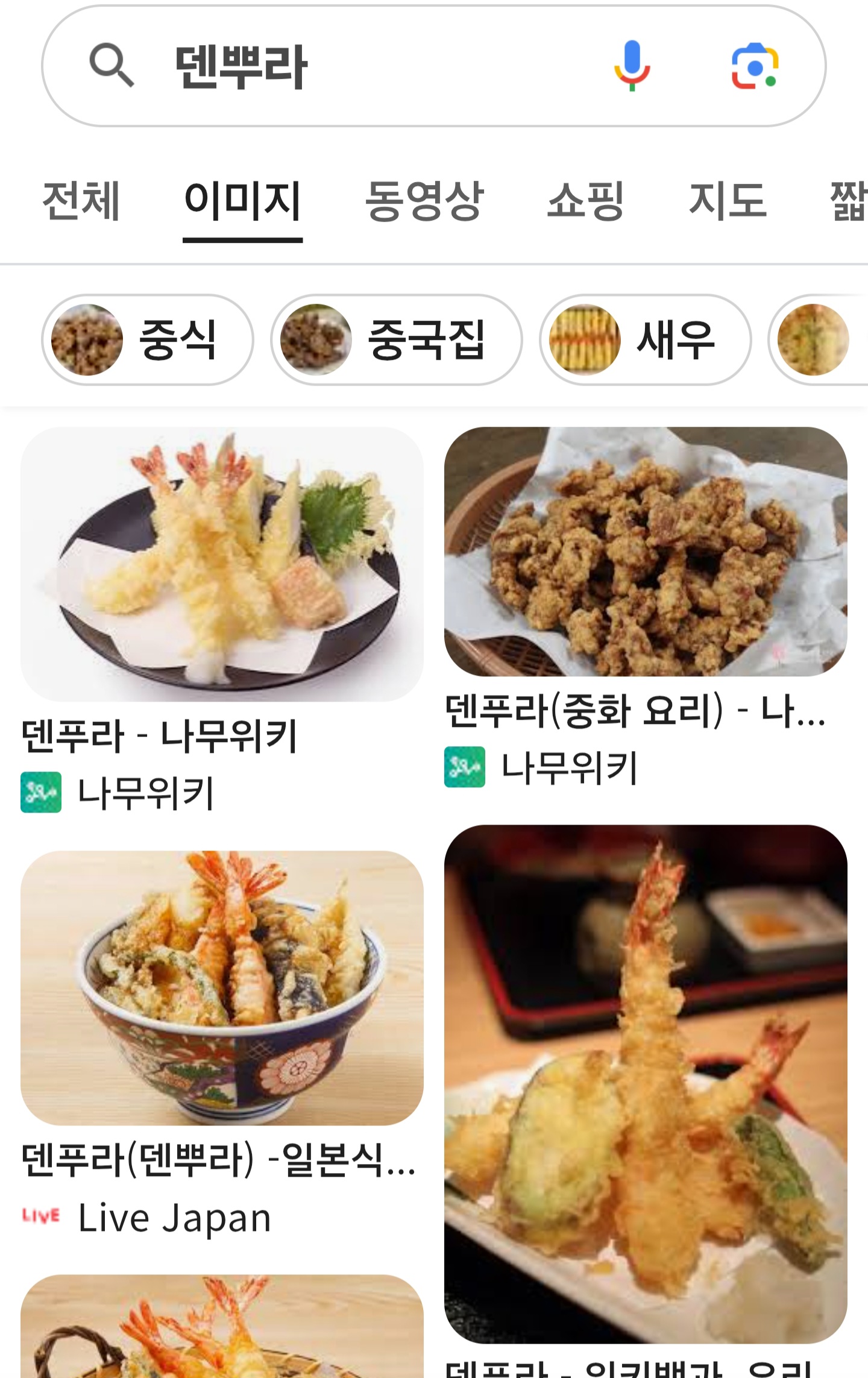Switch to the 동영상 tab
The height and width of the screenshot is (1378, 868).
pyautogui.click(x=424, y=201)
